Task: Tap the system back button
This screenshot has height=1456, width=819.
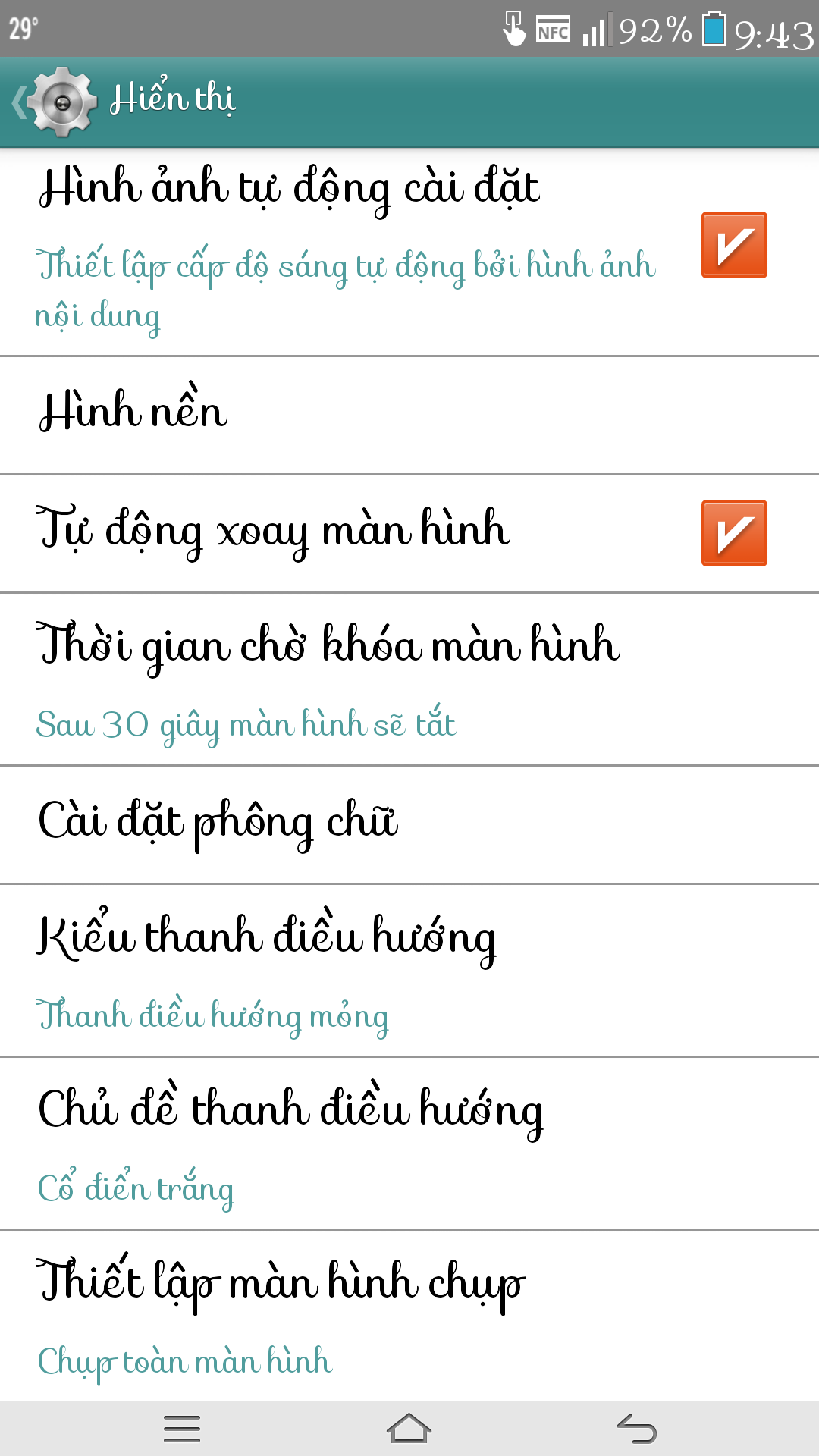Action: tap(637, 1429)
